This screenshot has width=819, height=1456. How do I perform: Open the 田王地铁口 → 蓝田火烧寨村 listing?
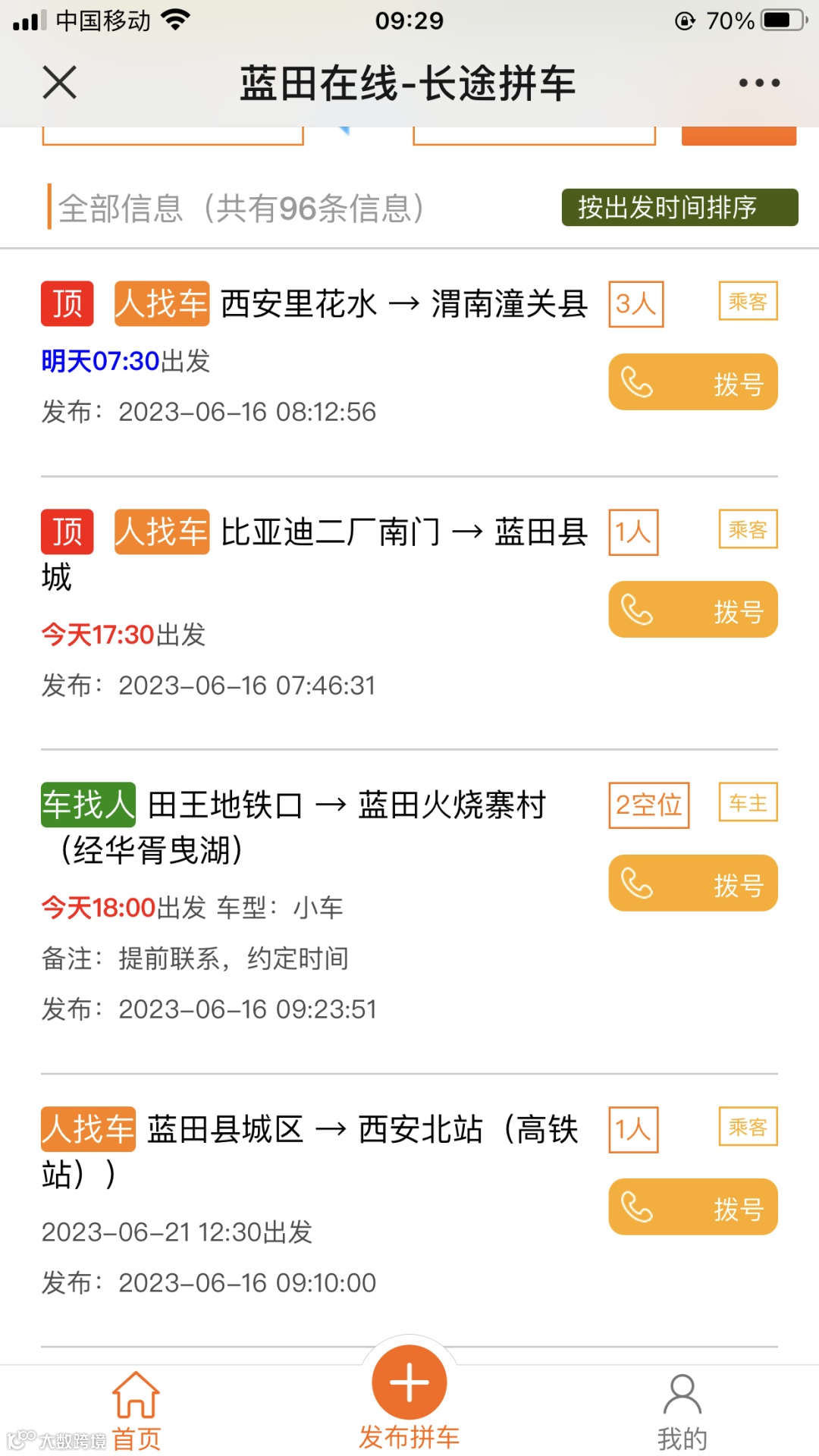click(346, 805)
